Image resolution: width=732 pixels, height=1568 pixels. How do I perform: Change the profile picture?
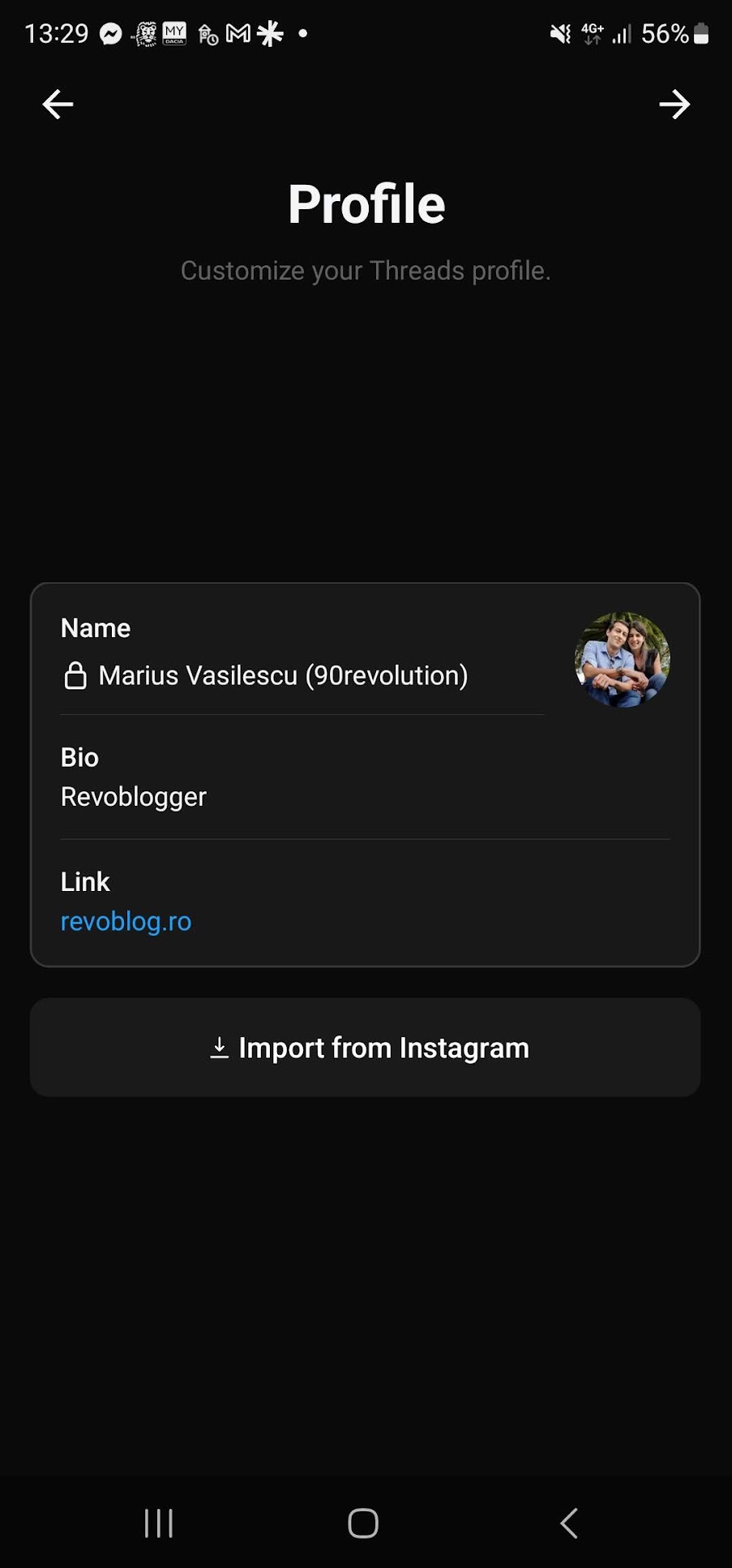622,660
